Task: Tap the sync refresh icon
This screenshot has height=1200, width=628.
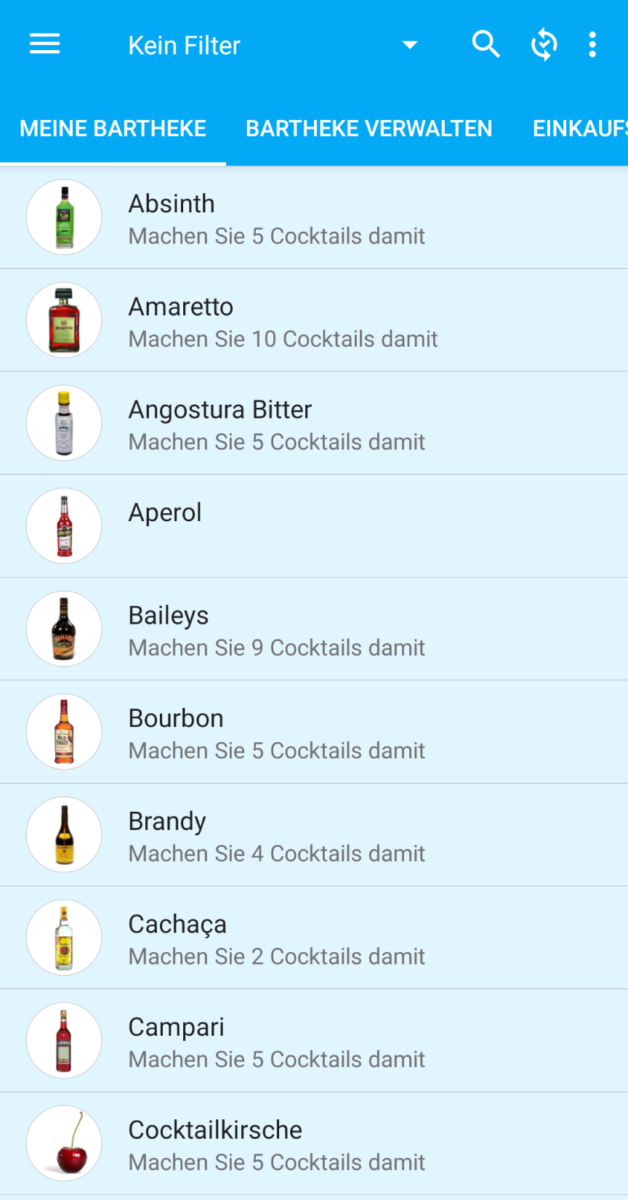Action: [544, 45]
